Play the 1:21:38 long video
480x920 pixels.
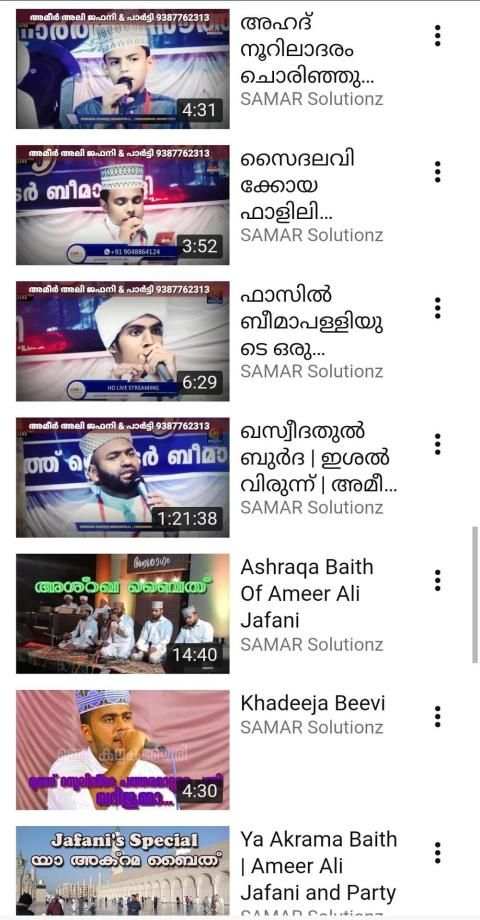tap(123, 477)
